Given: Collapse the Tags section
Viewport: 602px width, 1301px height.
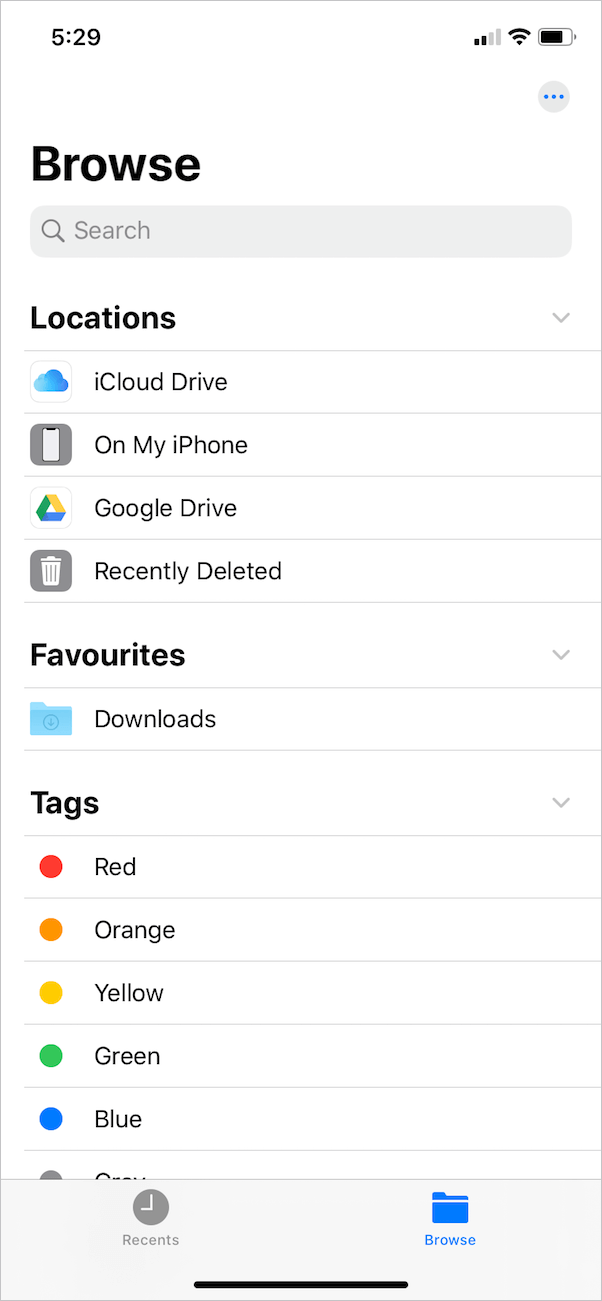Looking at the screenshot, I should [x=561, y=803].
